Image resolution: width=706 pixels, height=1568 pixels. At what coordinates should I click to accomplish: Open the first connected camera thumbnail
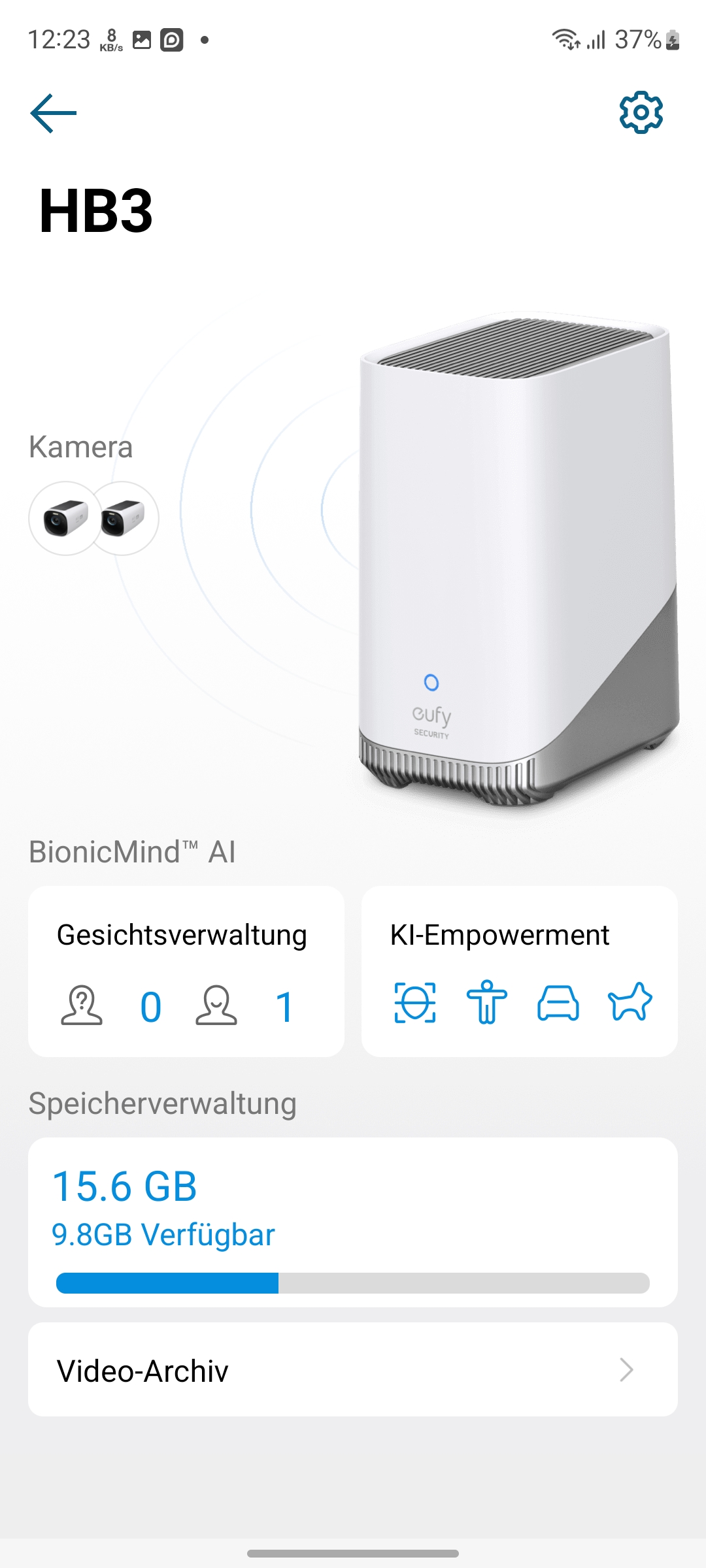64,519
